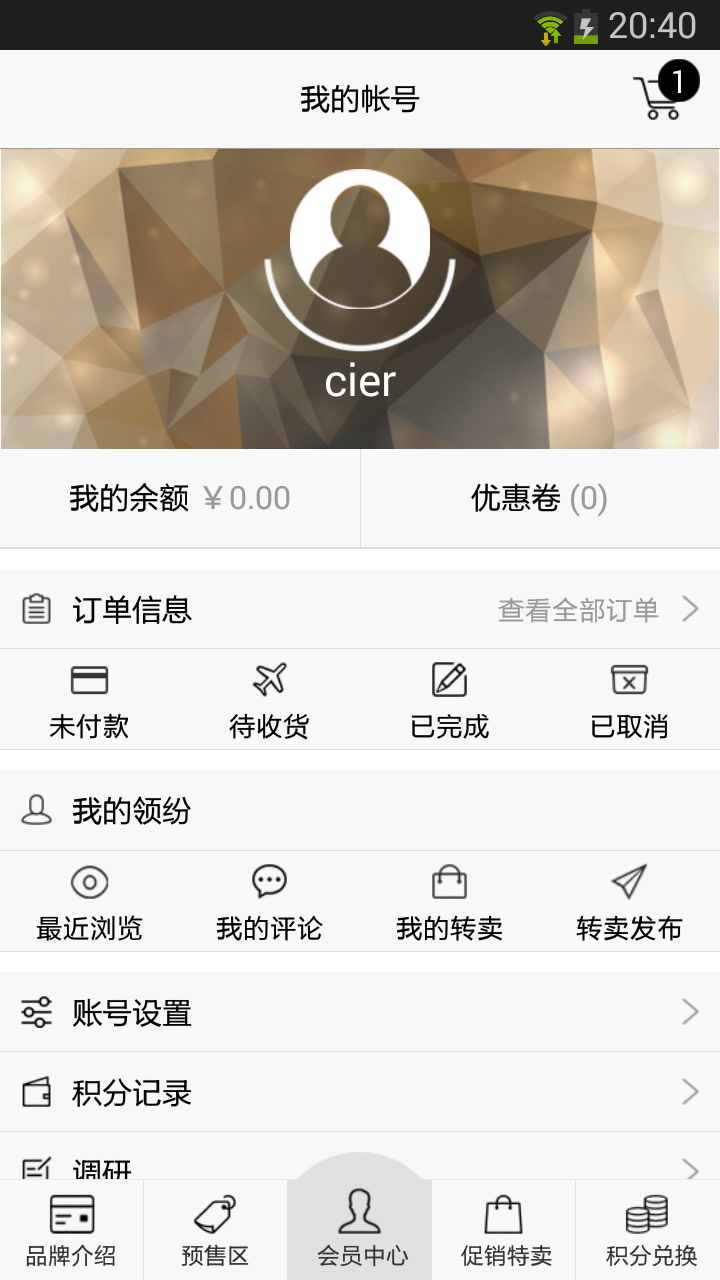Open 已取消 cancelled orders
The height and width of the screenshot is (1280, 720).
pyautogui.click(x=630, y=700)
